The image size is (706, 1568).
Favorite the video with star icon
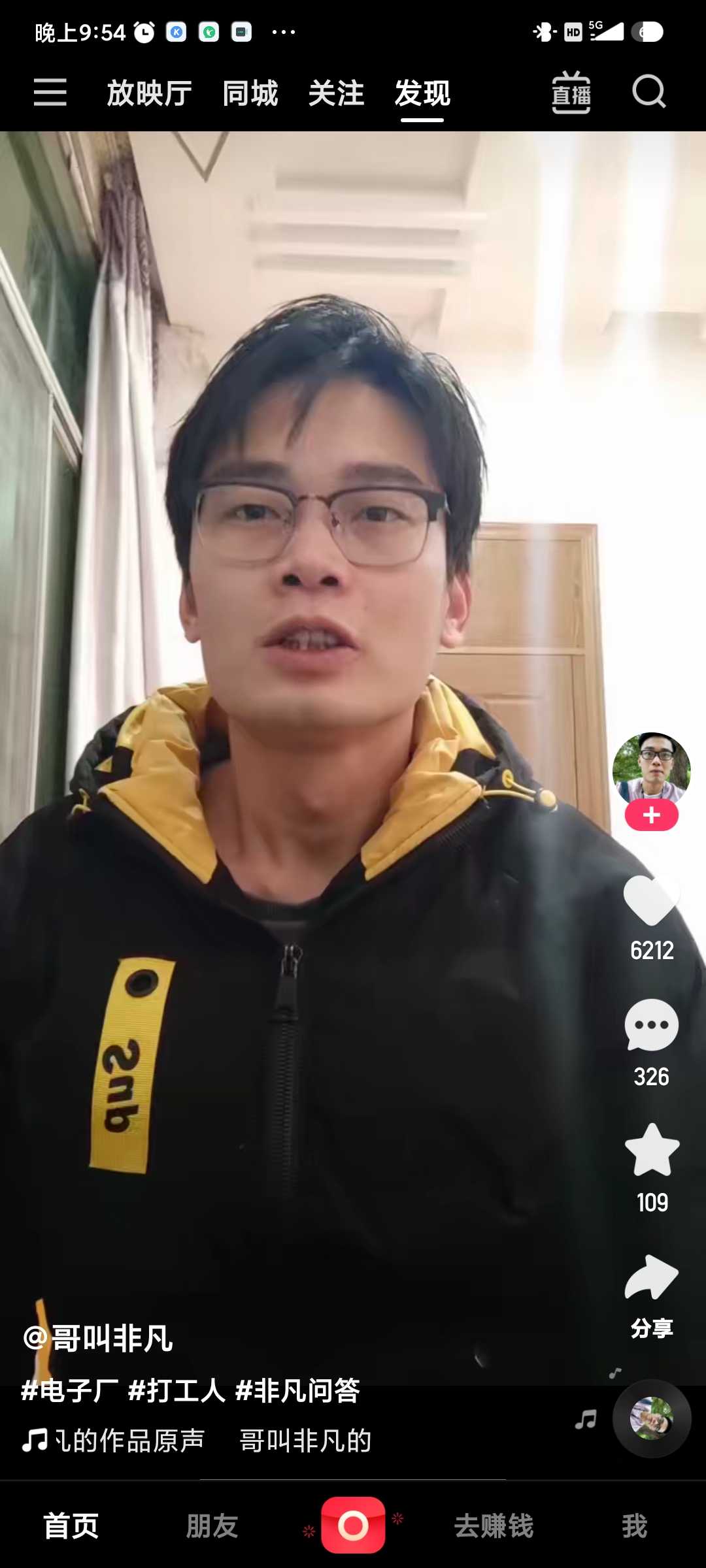pos(652,1150)
